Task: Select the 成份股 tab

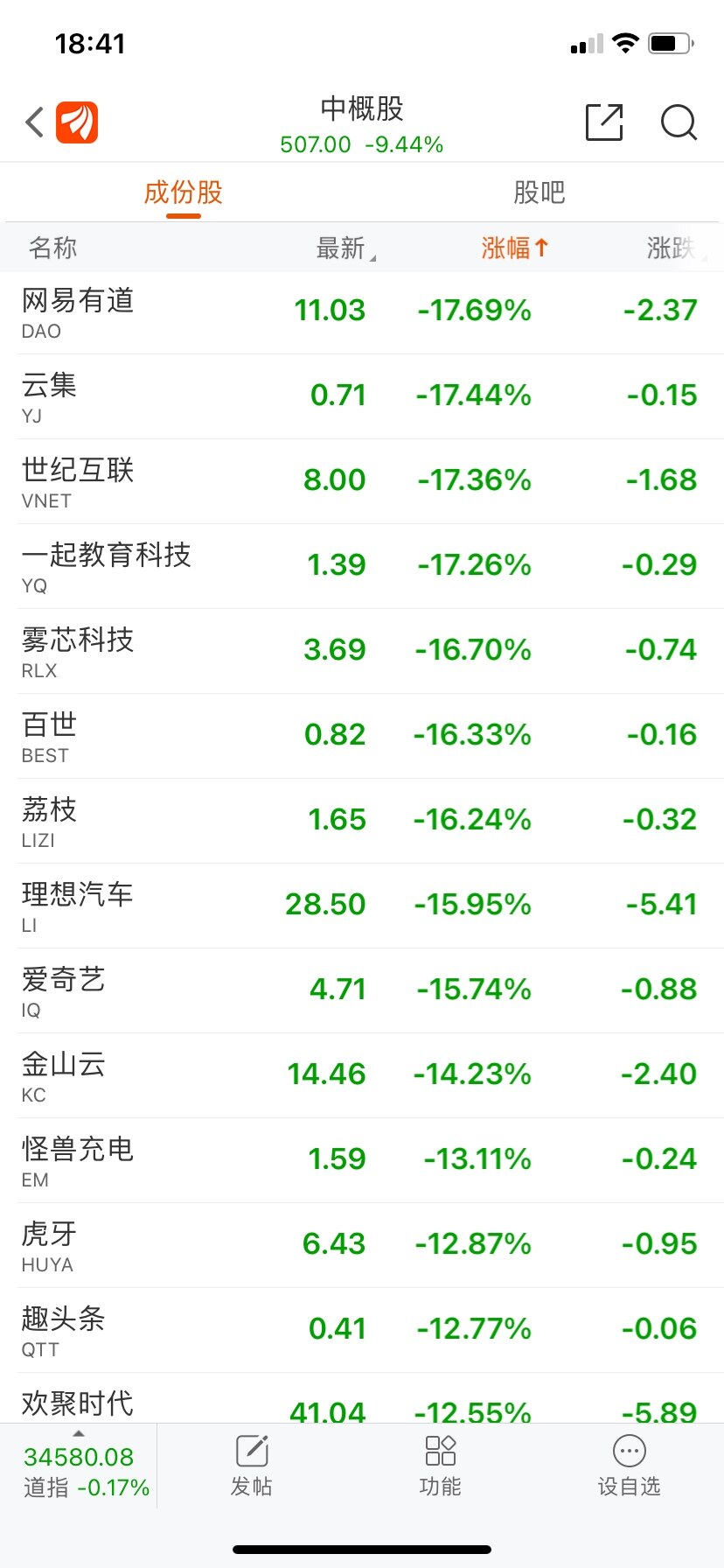Action: pyautogui.click(x=184, y=192)
